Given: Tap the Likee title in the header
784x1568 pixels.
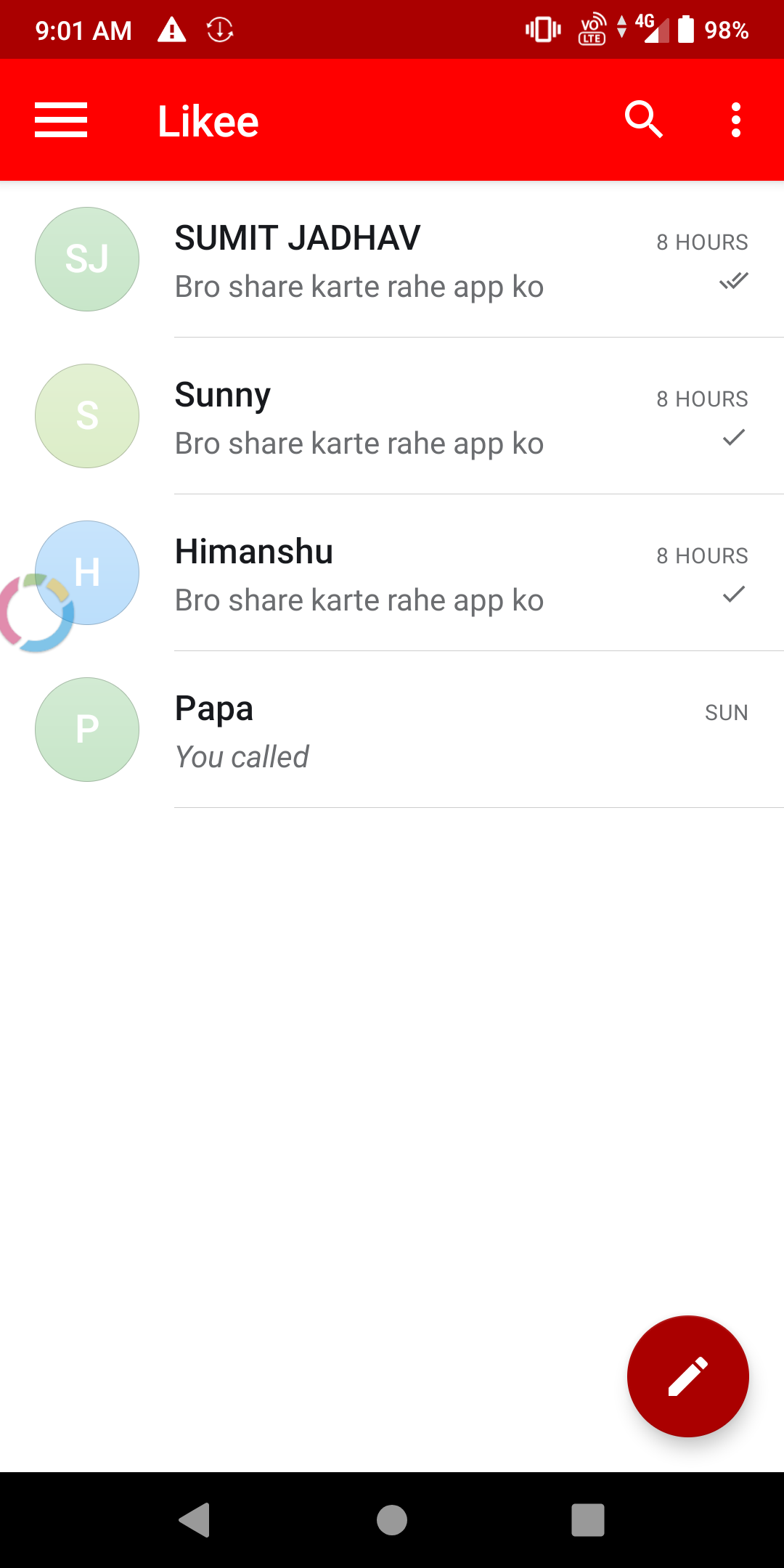Looking at the screenshot, I should coord(208,120).
